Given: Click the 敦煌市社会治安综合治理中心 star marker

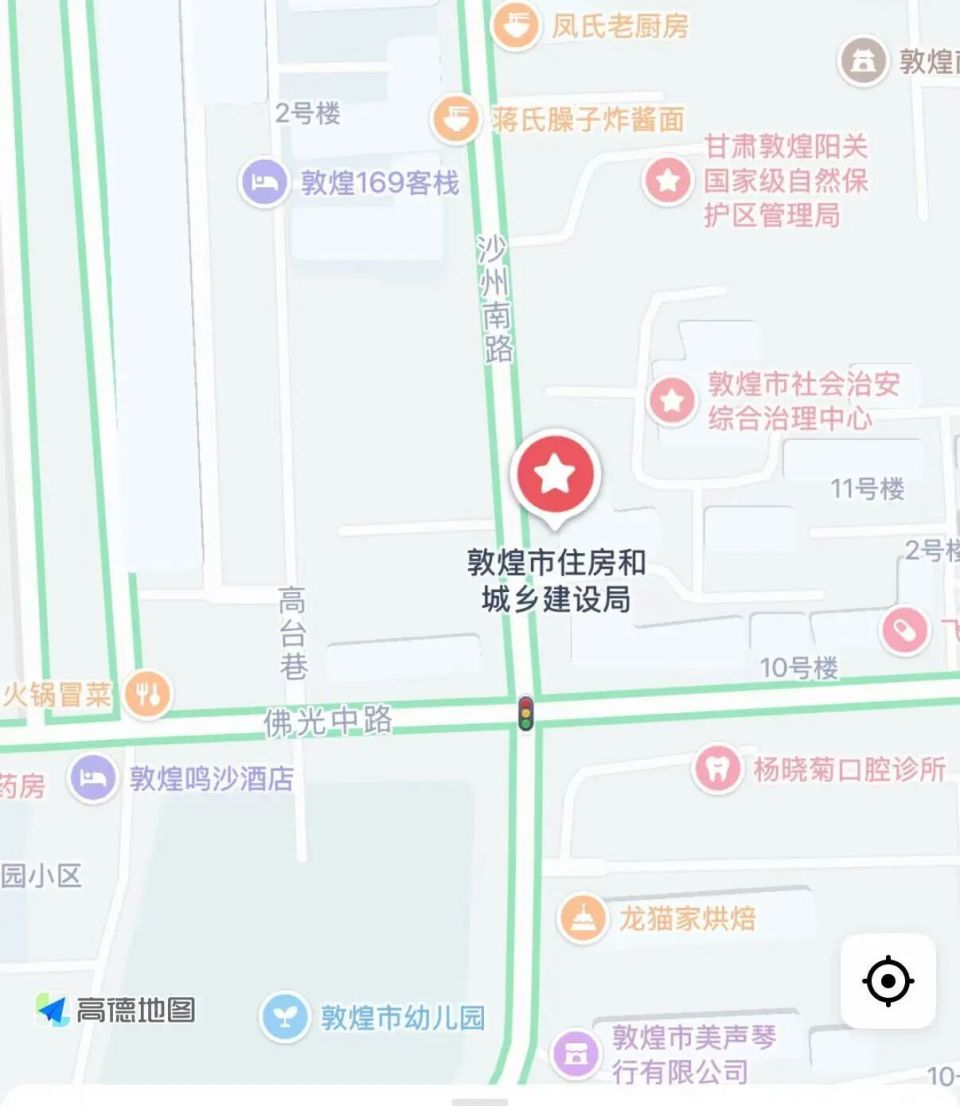Looking at the screenshot, I should tap(670, 400).
